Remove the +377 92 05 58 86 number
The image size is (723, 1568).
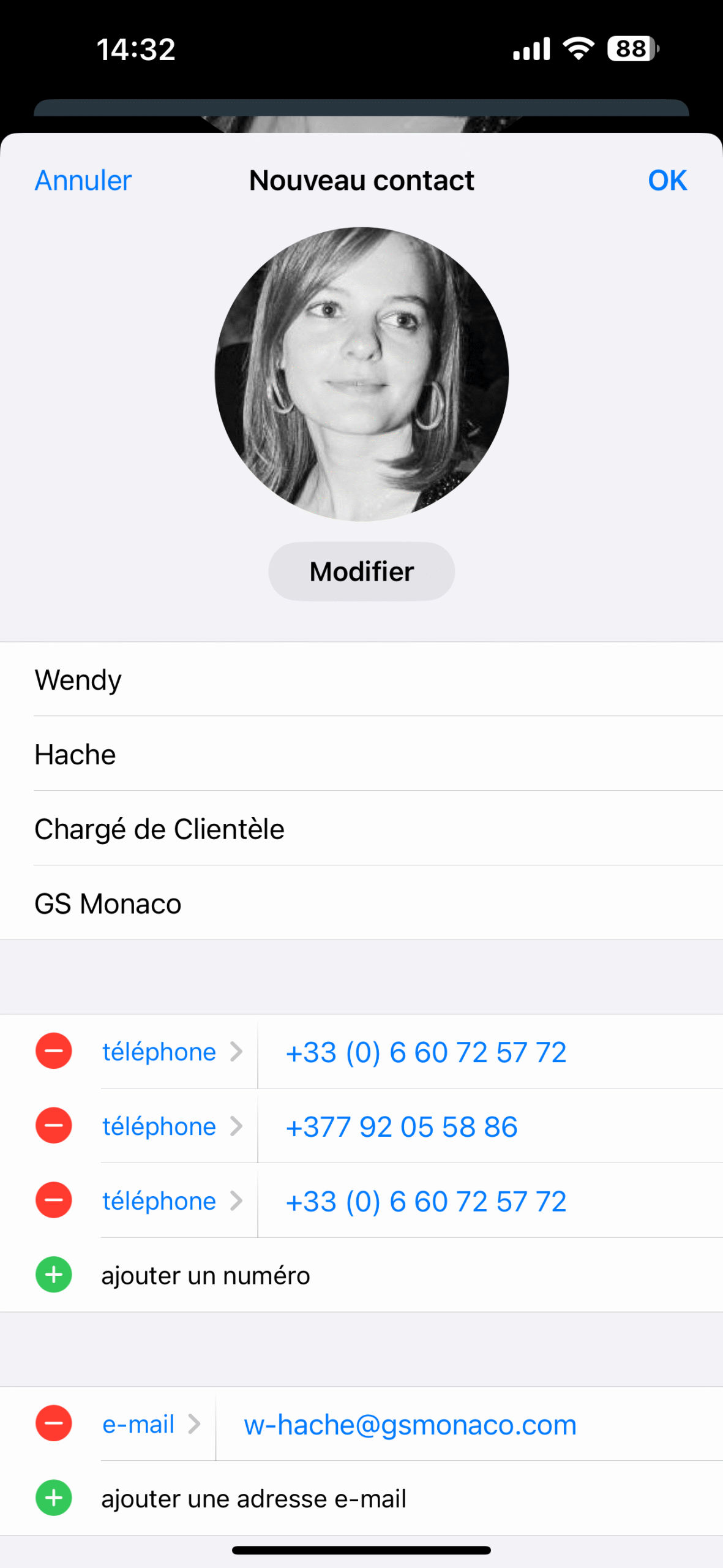[x=54, y=1126]
